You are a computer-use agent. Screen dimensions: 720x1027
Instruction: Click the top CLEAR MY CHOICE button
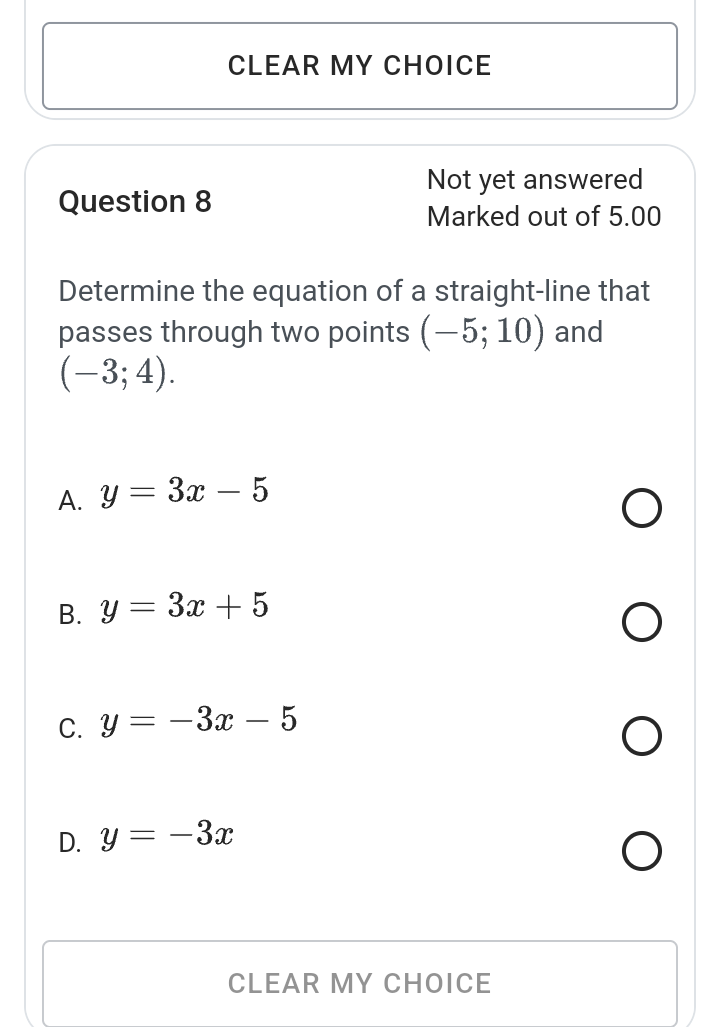[359, 65]
